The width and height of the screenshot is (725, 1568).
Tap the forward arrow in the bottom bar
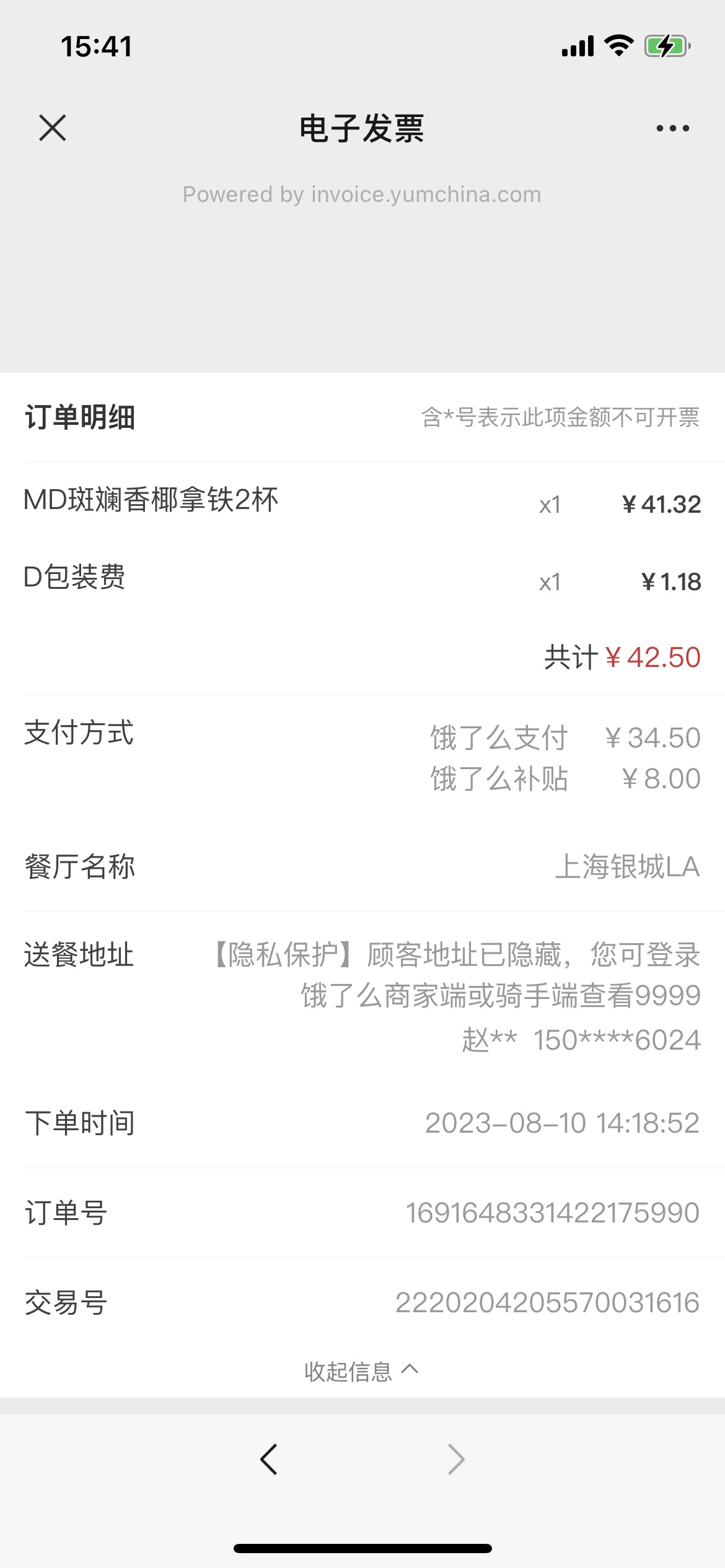coord(456,1460)
